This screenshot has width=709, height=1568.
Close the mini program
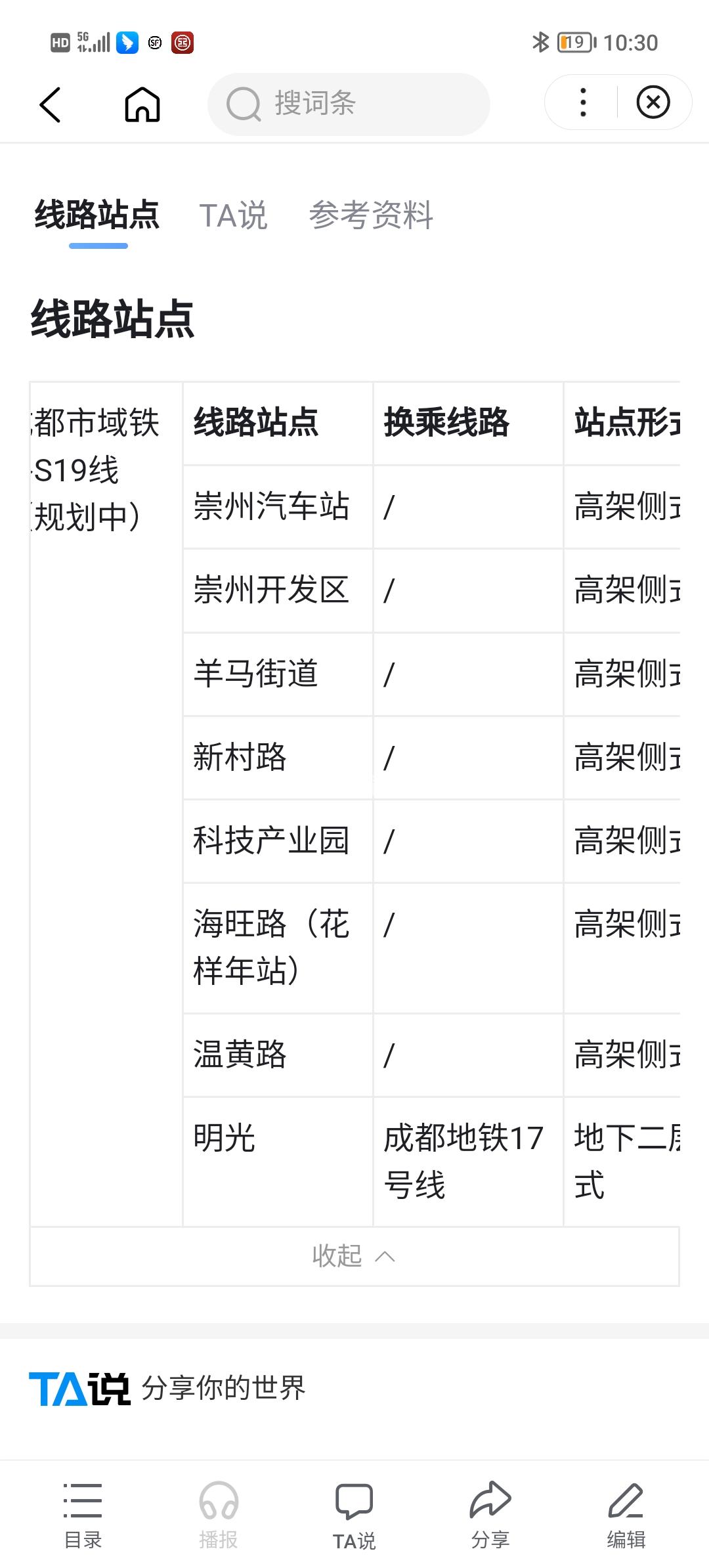click(x=653, y=102)
